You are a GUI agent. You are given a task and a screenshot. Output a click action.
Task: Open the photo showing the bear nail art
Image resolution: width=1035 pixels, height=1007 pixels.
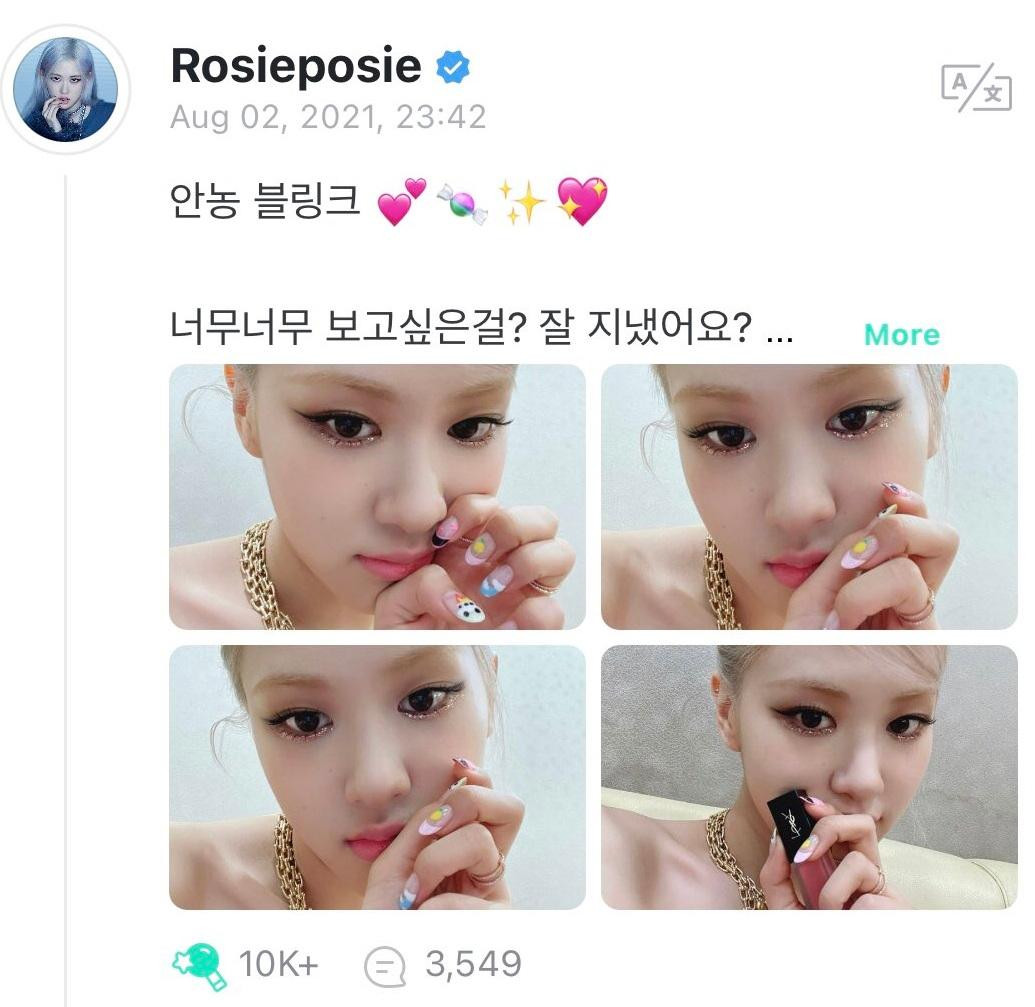[377, 496]
